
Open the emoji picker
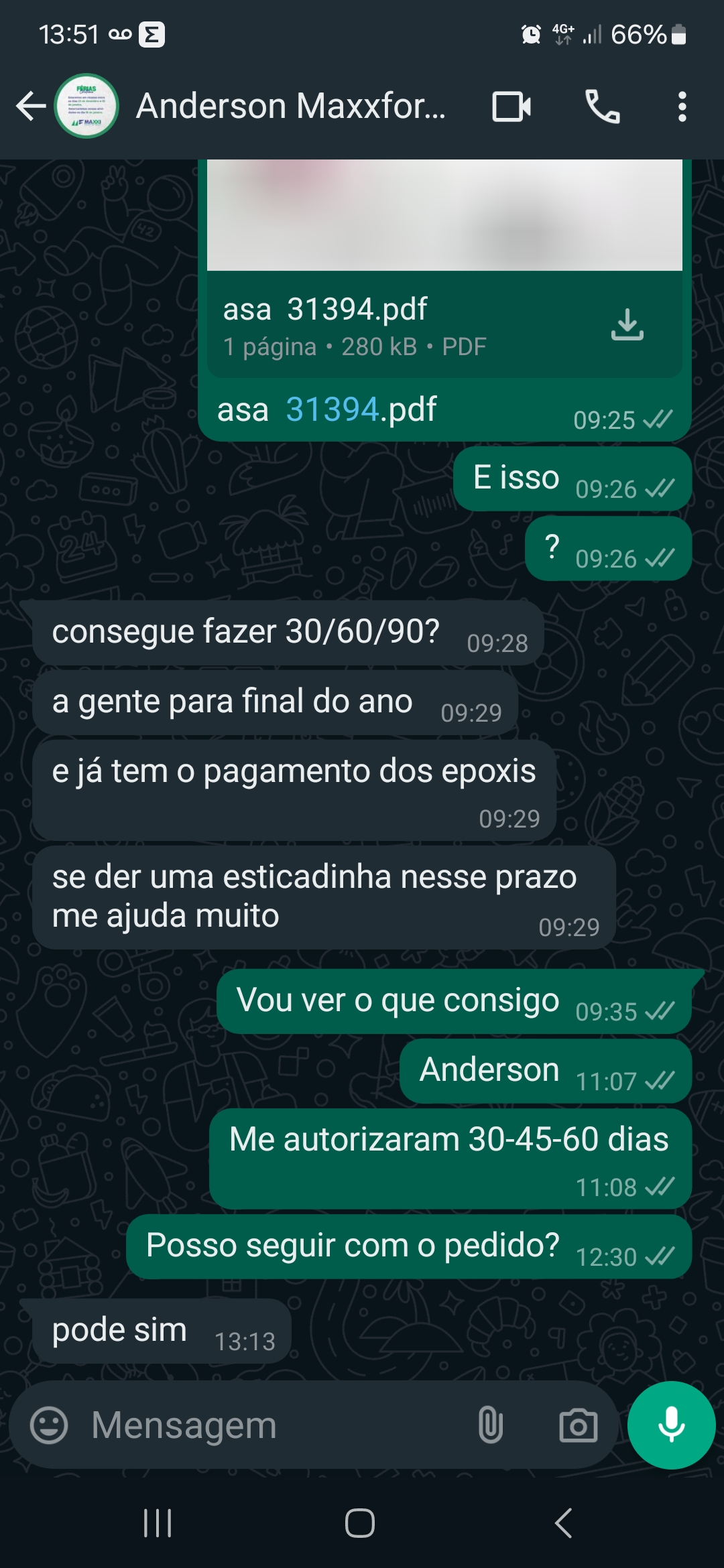[49, 1425]
